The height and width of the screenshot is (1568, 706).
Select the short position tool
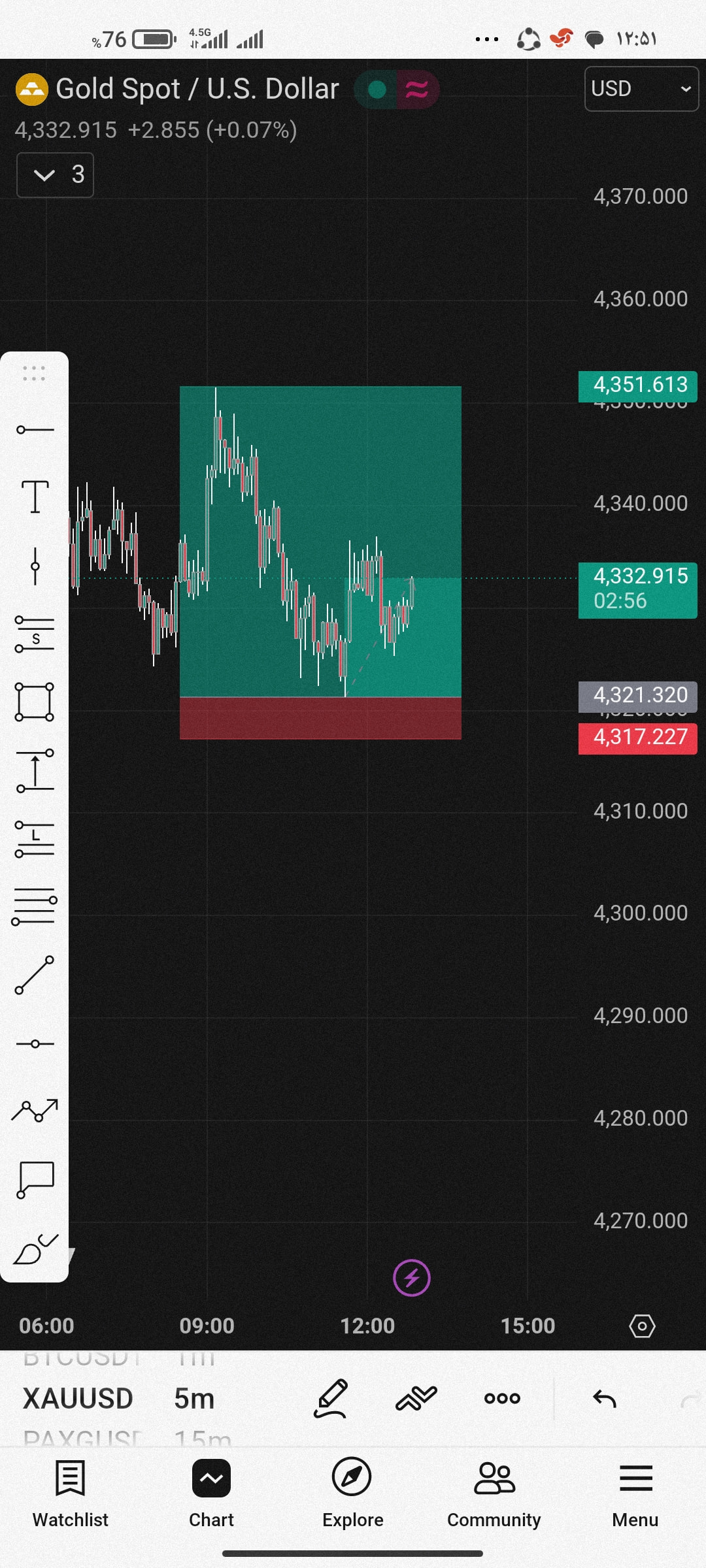coord(35,634)
